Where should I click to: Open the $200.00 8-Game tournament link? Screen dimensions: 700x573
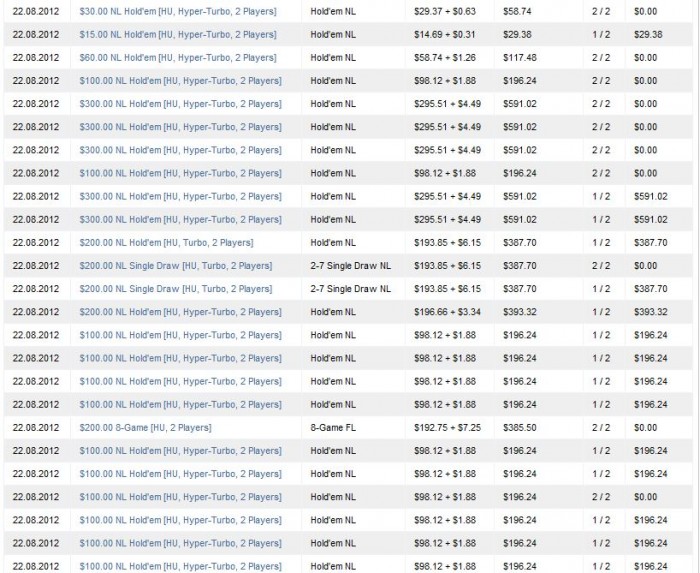tap(146, 428)
